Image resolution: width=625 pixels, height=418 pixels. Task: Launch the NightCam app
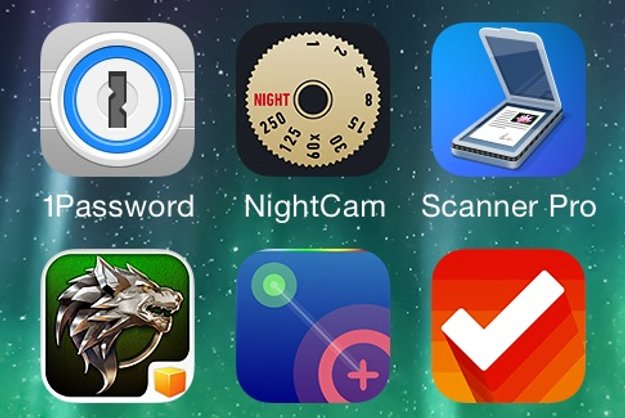[x=314, y=99]
